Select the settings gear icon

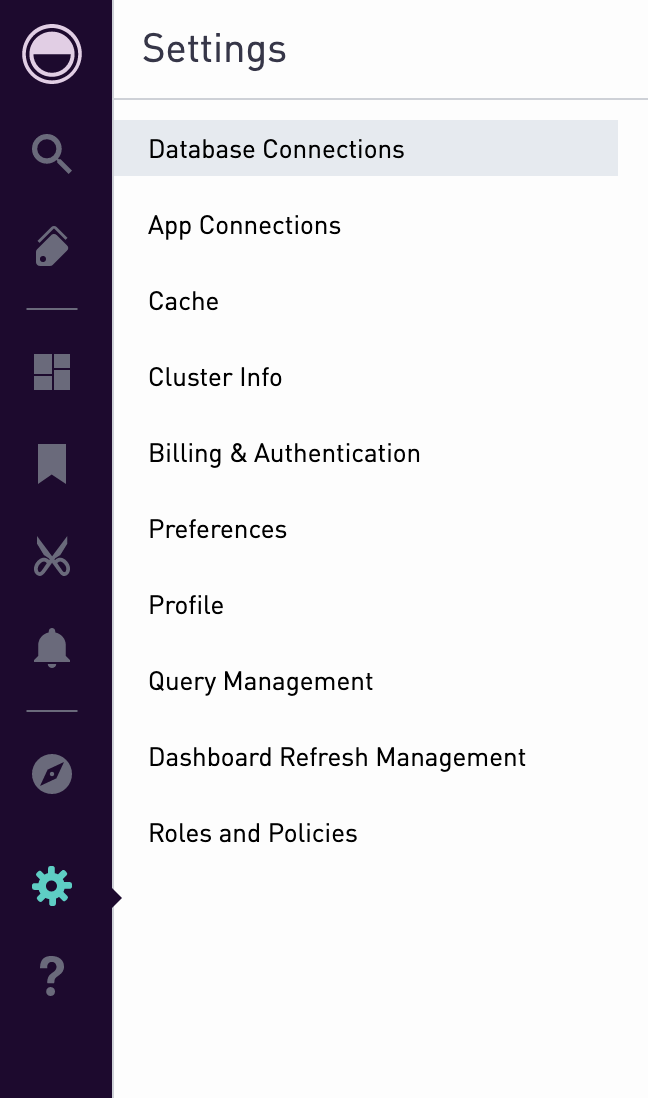pyautogui.click(x=52, y=887)
